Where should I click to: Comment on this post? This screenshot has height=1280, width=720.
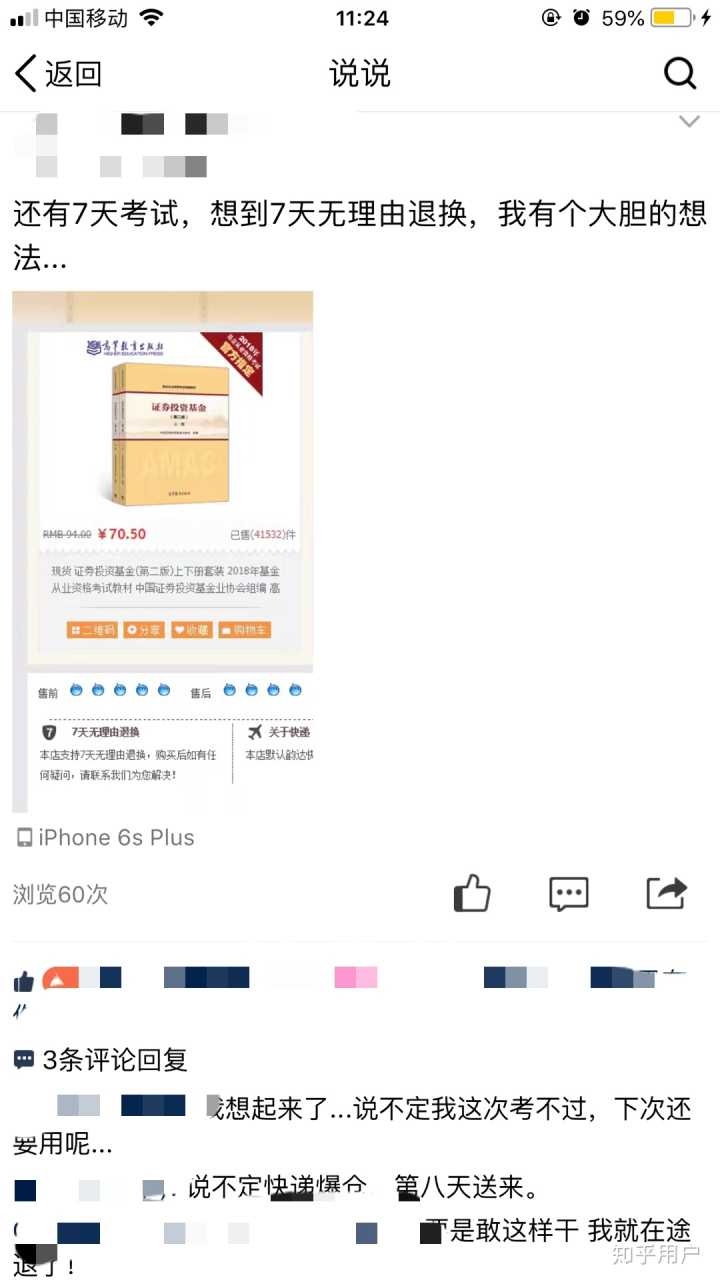pyautogui.click(x=569, y=893)
